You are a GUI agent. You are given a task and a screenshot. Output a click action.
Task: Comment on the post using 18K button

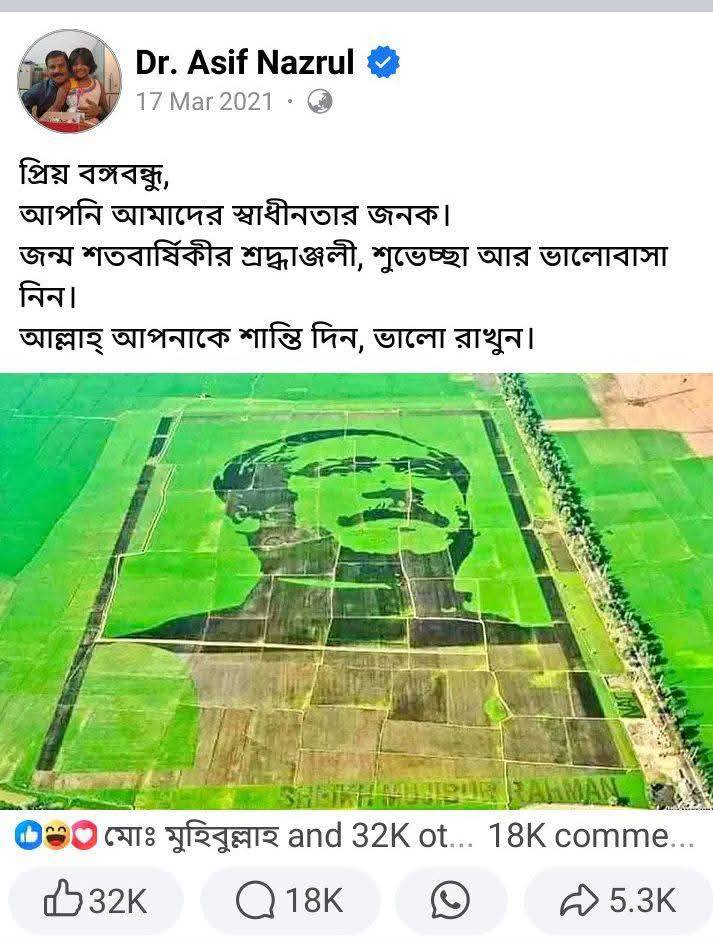(x=290, y=901)
